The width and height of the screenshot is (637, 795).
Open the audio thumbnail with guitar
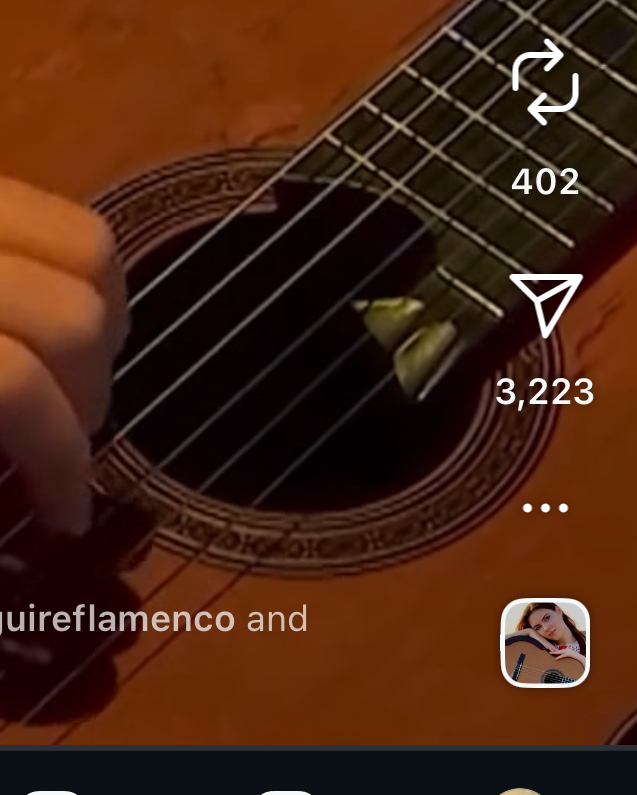[545, 643]
